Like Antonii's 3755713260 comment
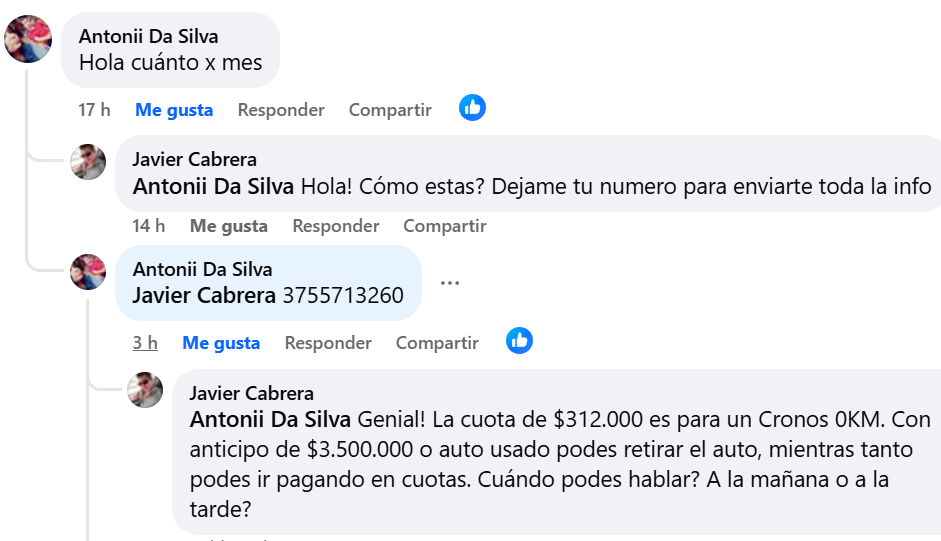 (x=221, y=343)
